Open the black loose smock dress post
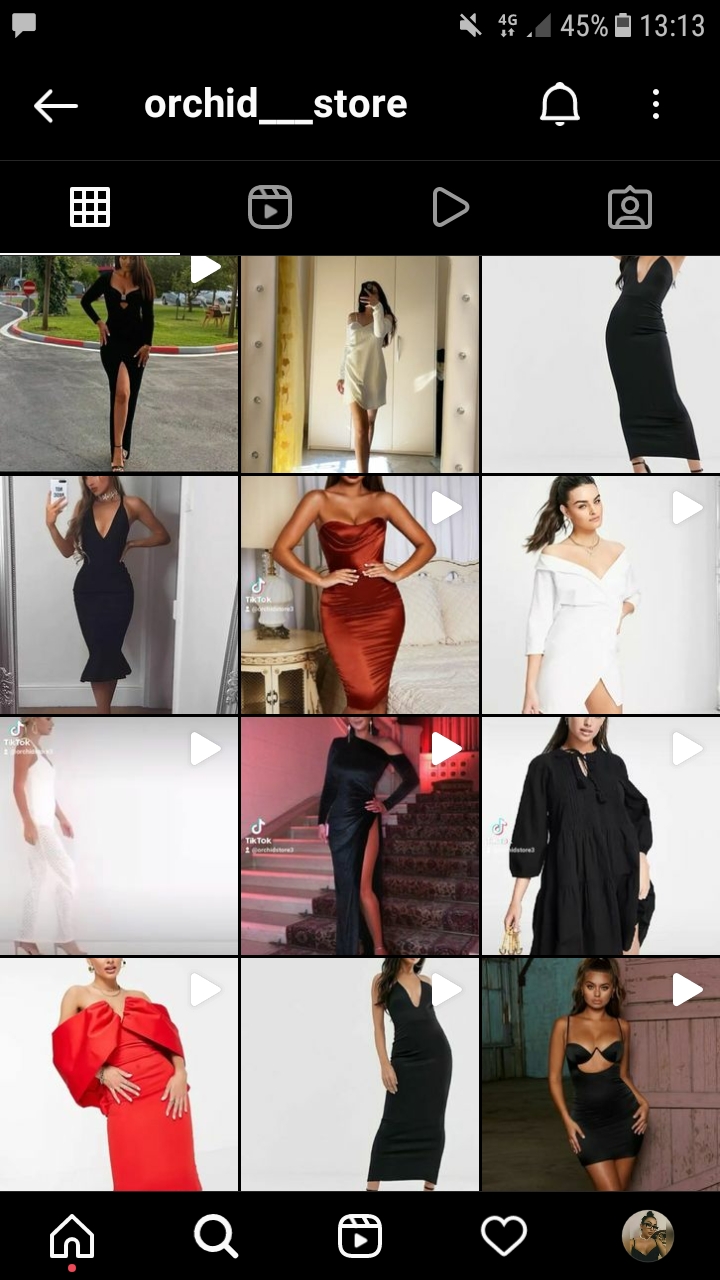This screenshot has width=720, height=1280. pos(600,836)
